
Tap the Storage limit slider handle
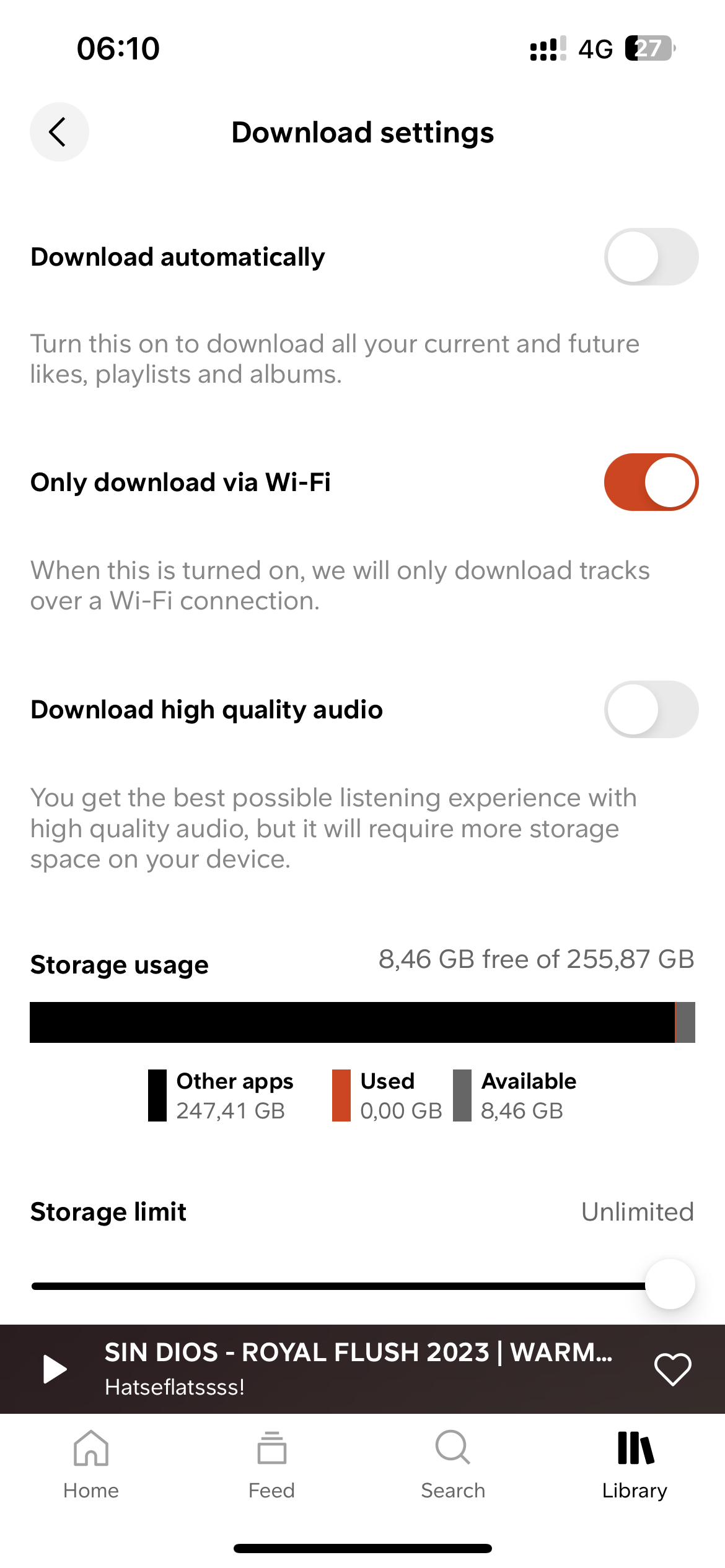pos(669,1284)
